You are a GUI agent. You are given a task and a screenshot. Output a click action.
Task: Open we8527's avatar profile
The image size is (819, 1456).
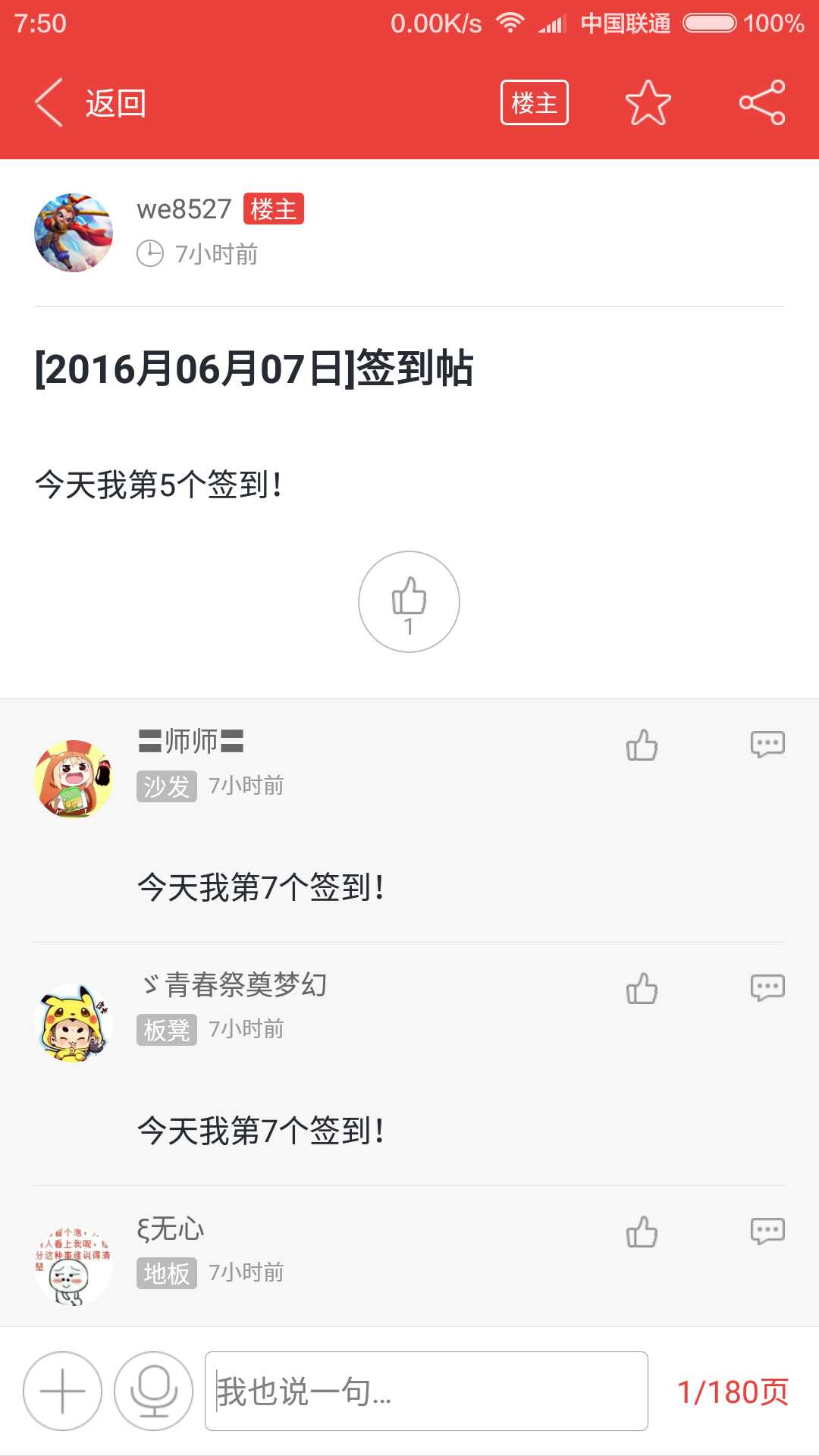tap(74, 233)
